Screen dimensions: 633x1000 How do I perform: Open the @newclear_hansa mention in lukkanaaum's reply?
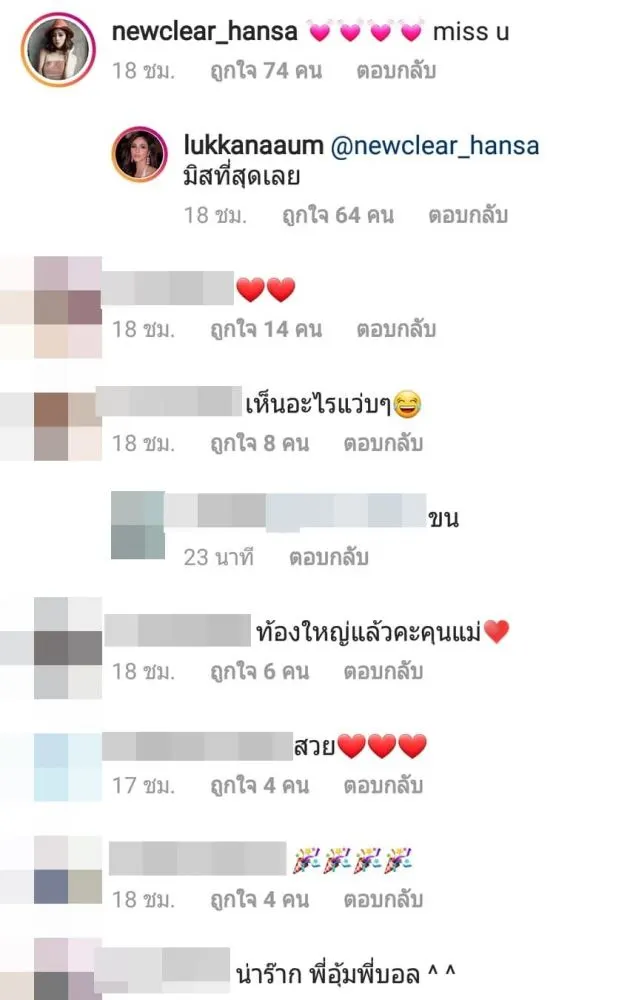(436, 146)
